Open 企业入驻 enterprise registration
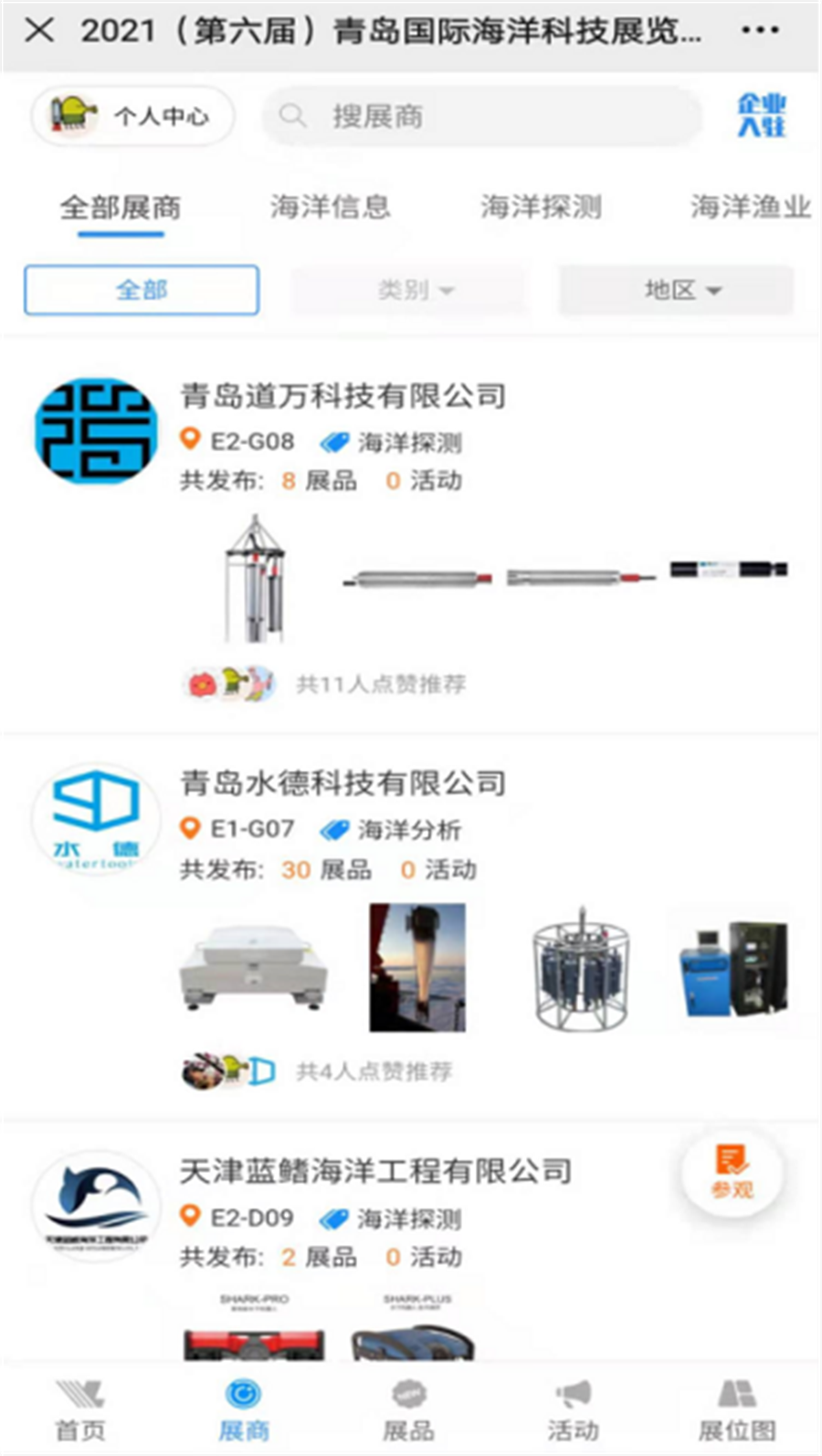The height and width of the screenshot is (1456, 822). pyautogui.click(x=761, y=116)
